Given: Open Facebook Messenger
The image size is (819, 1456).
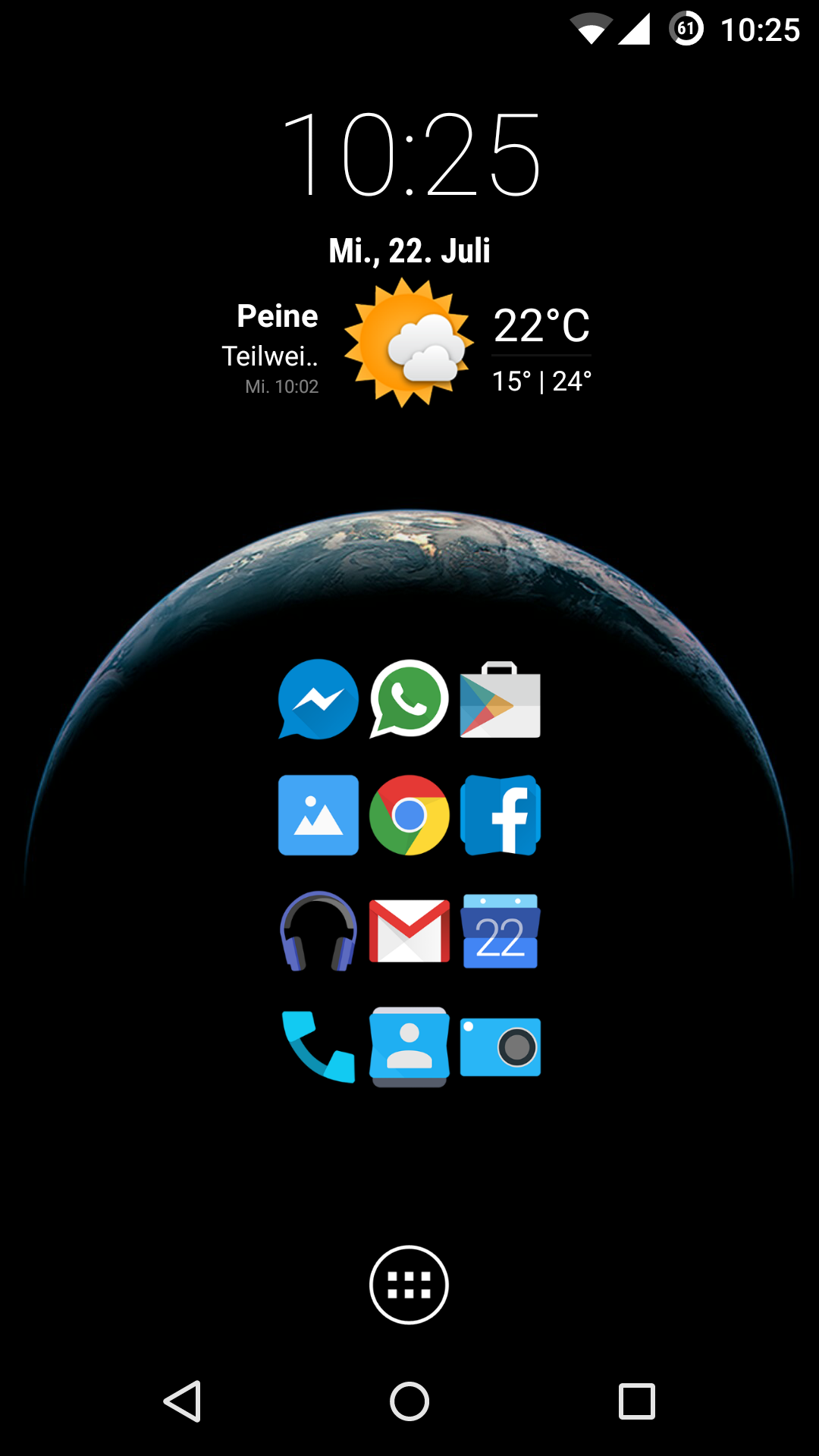Looking at the screenshot, I should [x=318, y=699].
